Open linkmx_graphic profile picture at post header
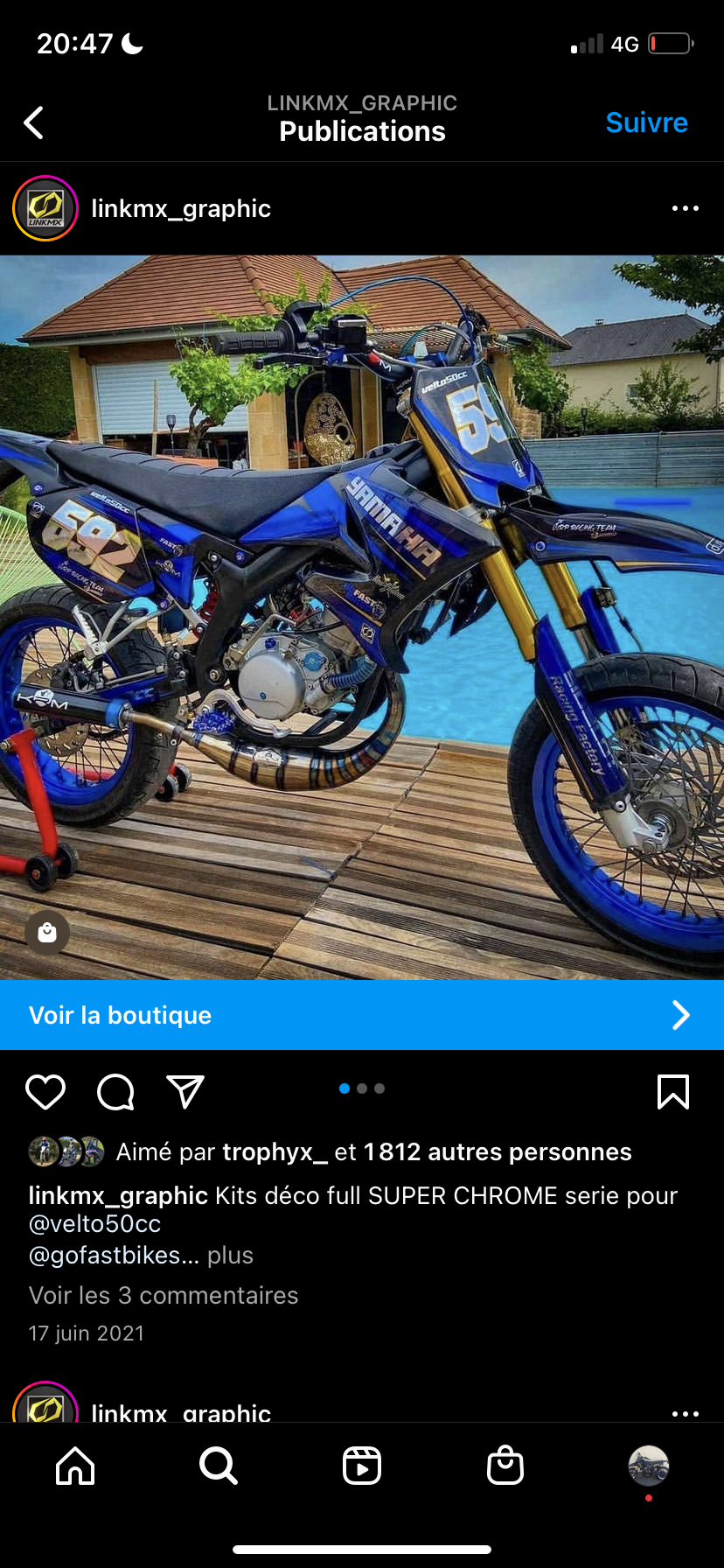This screenshot has height=1568, width=724. pos(45,208)
